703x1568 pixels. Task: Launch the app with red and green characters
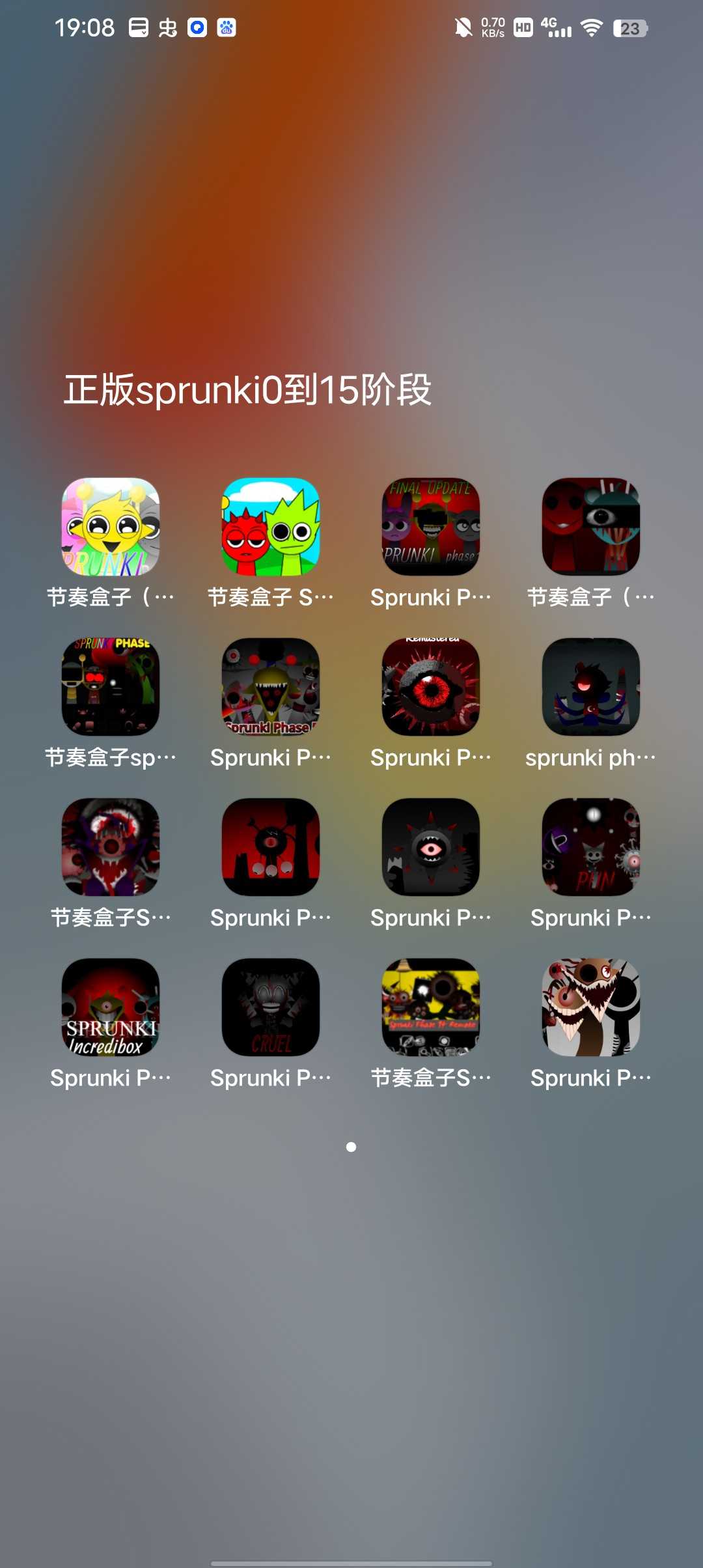pos(270,527)
